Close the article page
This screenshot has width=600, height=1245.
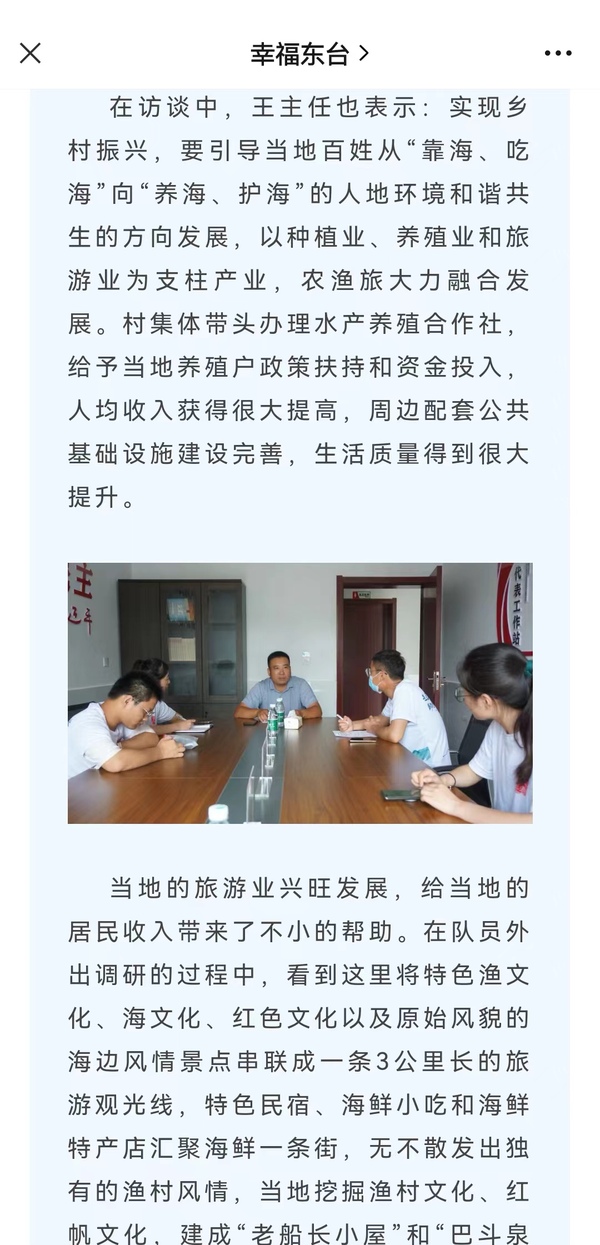(x=31, y=53)
